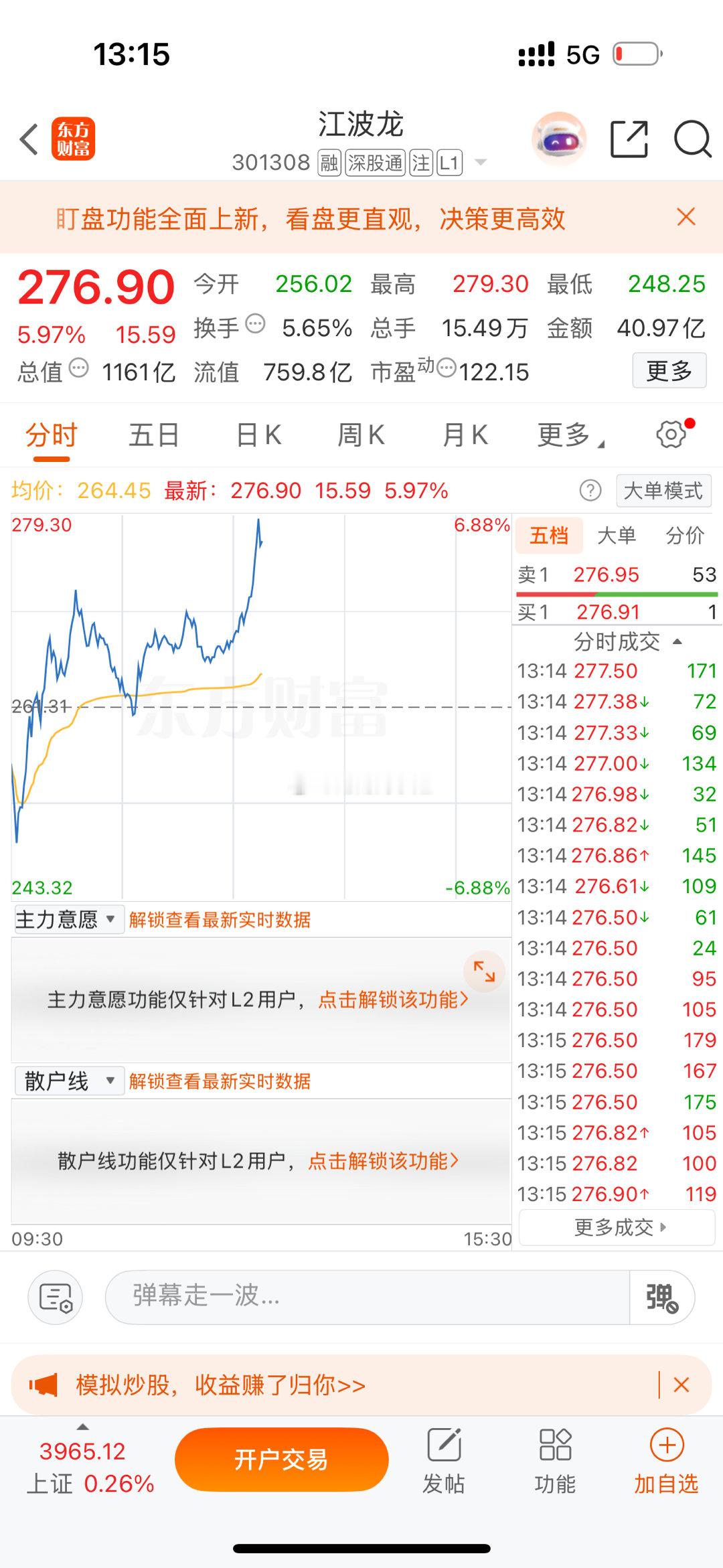Share the stock page via share icon
This screenshot has height=1568, width=723.
tap(630, 137)
